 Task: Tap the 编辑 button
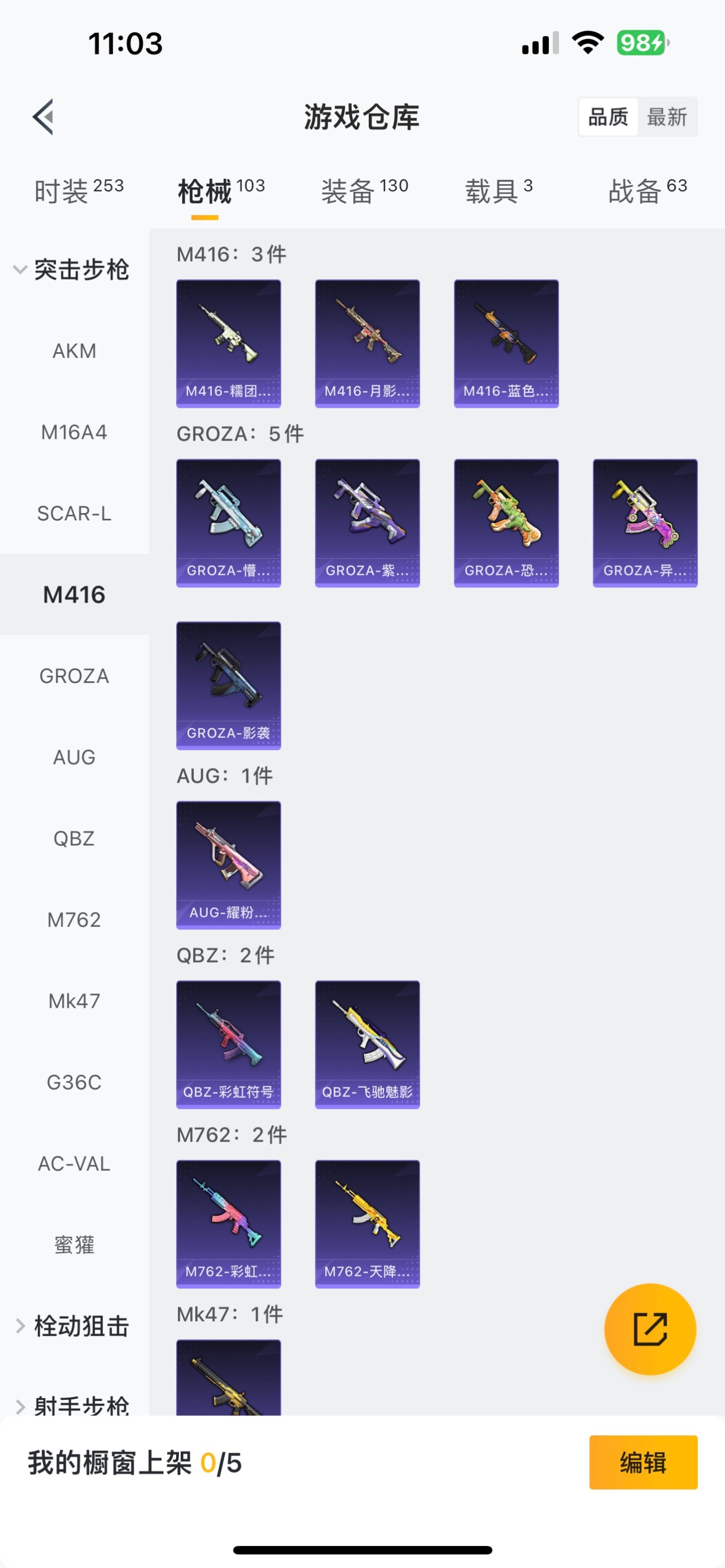[643, 1462]
